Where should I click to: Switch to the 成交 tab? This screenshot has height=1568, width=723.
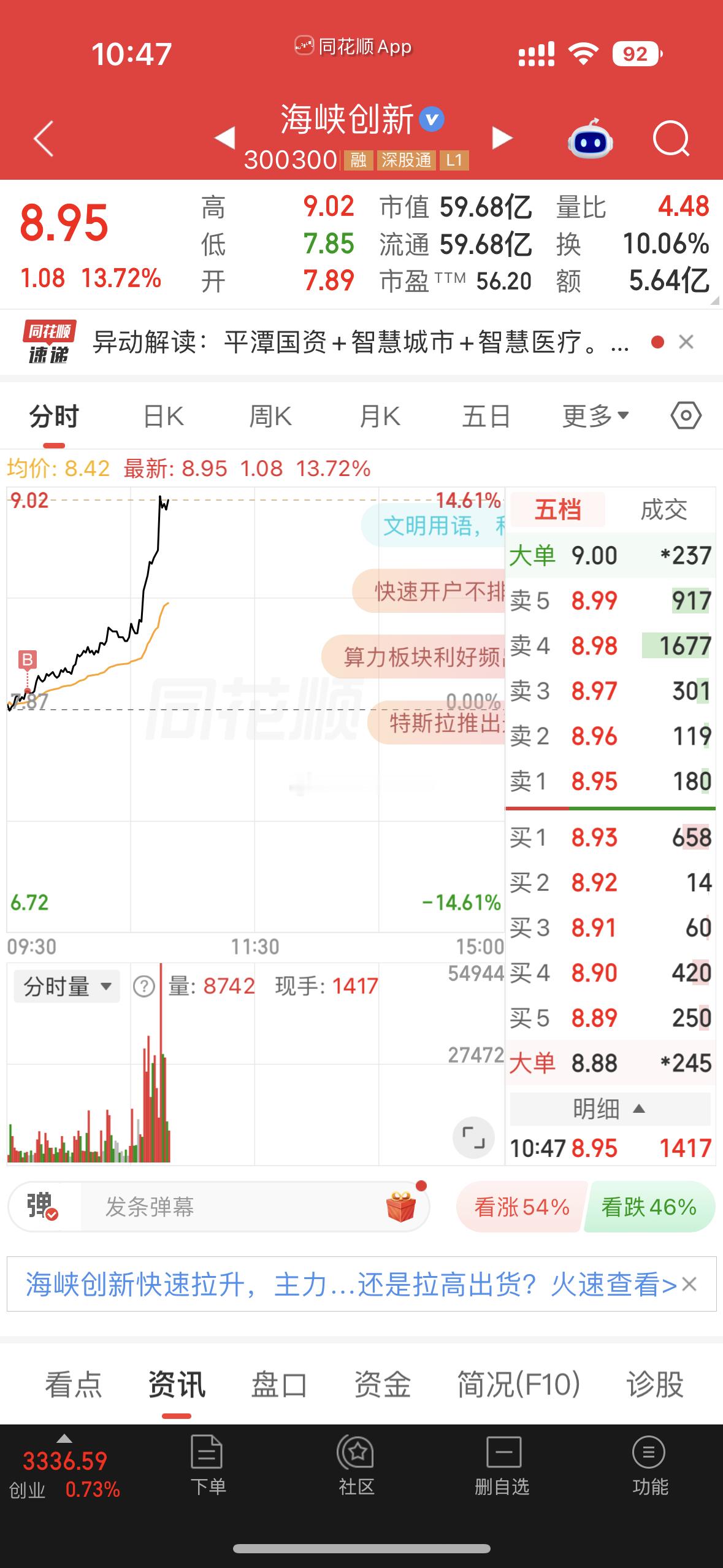click(x=664, y=510)
